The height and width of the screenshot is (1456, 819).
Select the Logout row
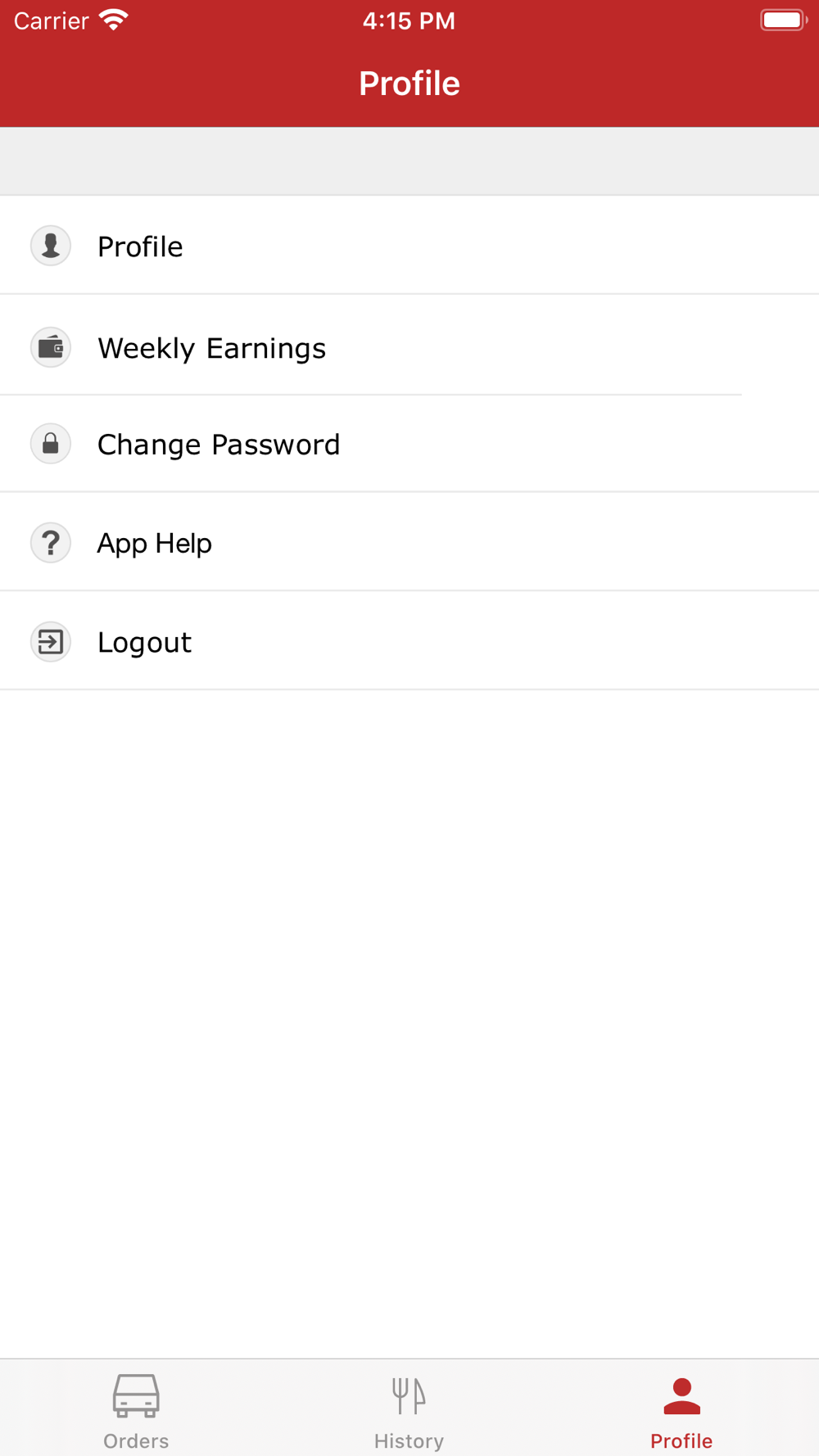click(x=409, y=641)
